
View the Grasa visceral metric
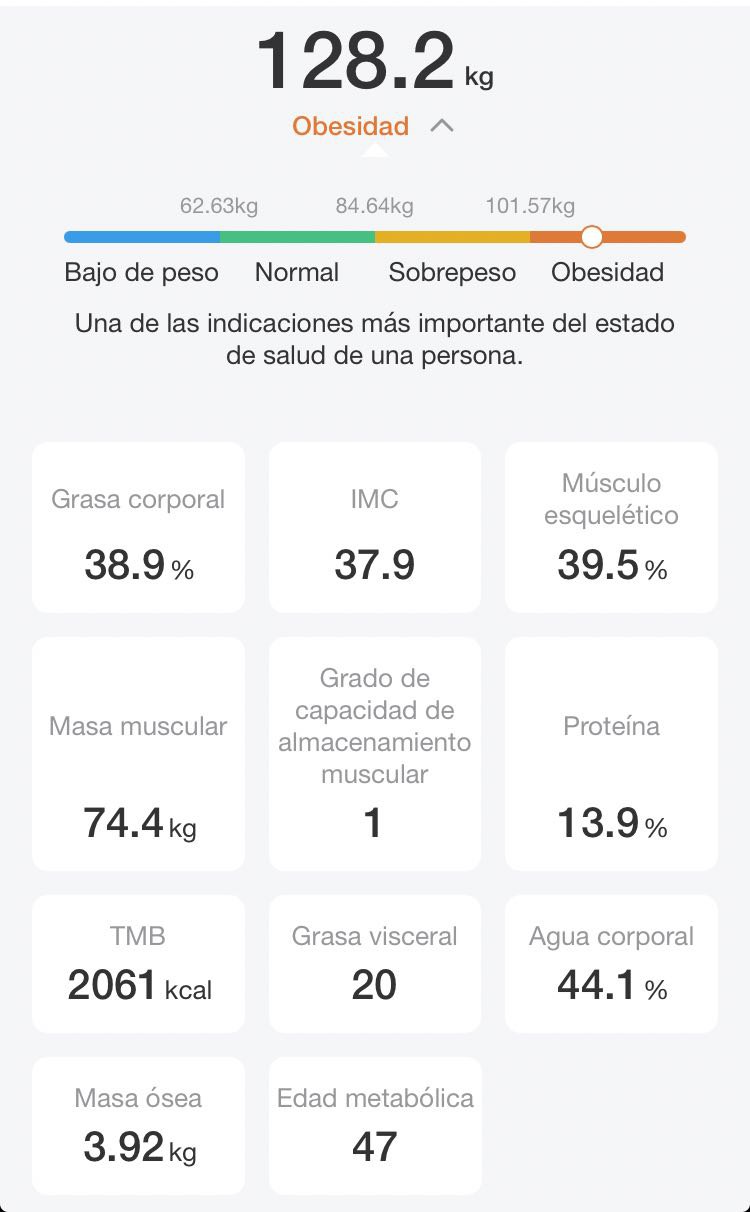pos(374,963)
